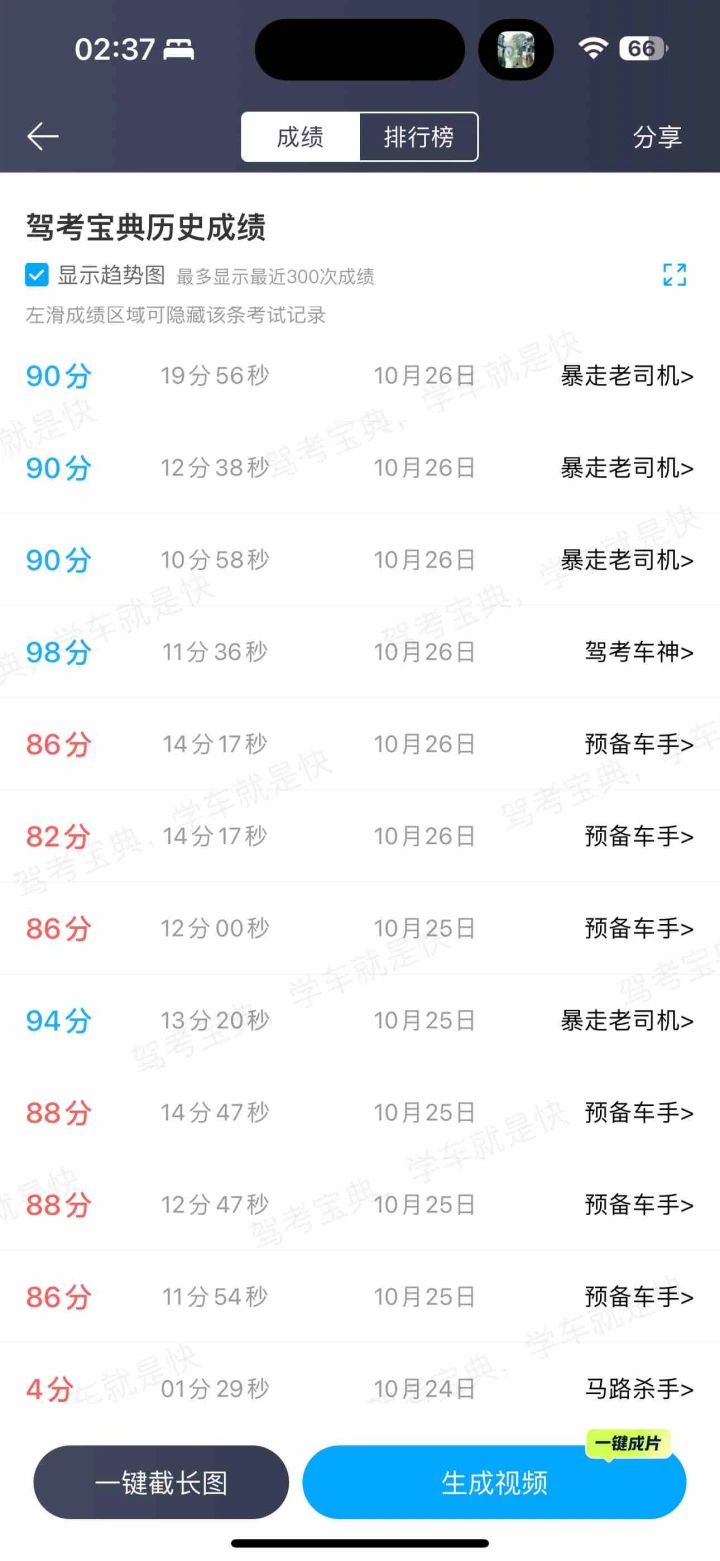Image resolution: width=720 pixels, height=1561 pixels.
Task: View the 88分 record taking 14分47秒
Action: pos(360,1112)
